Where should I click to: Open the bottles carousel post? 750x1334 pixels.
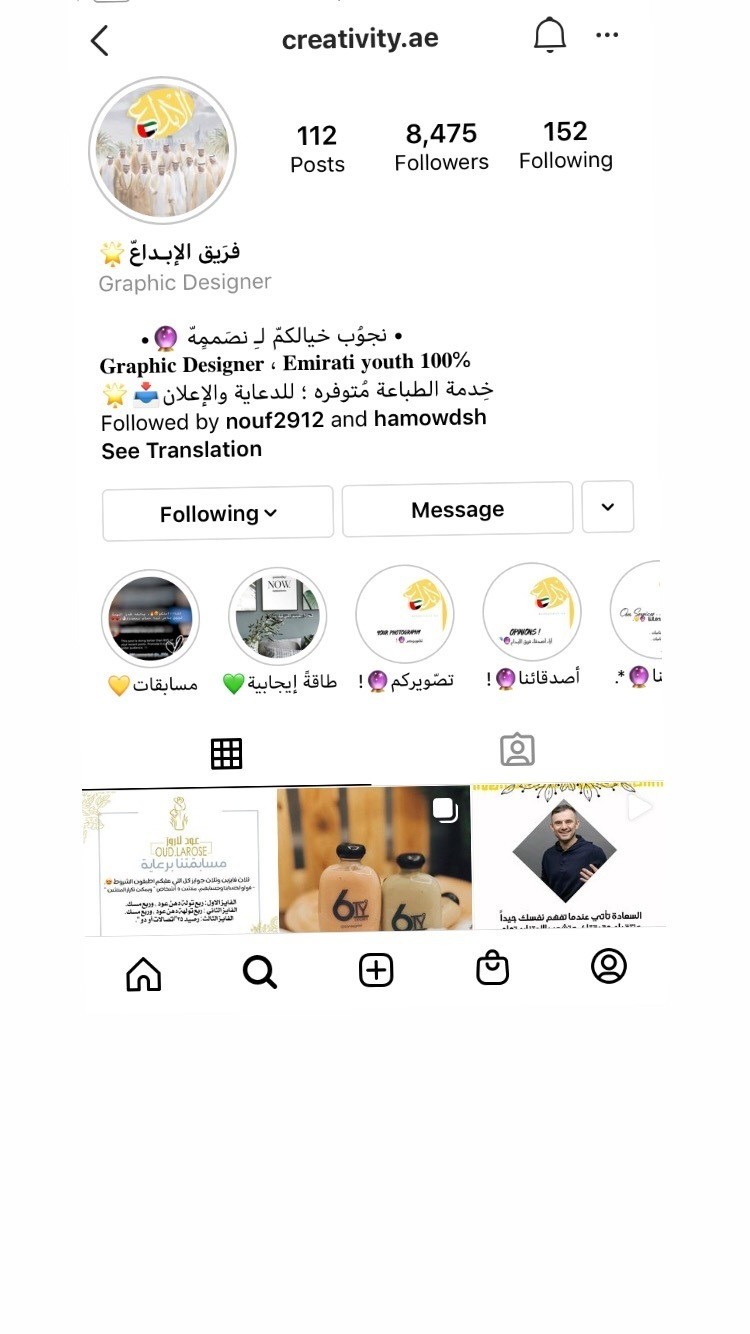click(374, 859)
